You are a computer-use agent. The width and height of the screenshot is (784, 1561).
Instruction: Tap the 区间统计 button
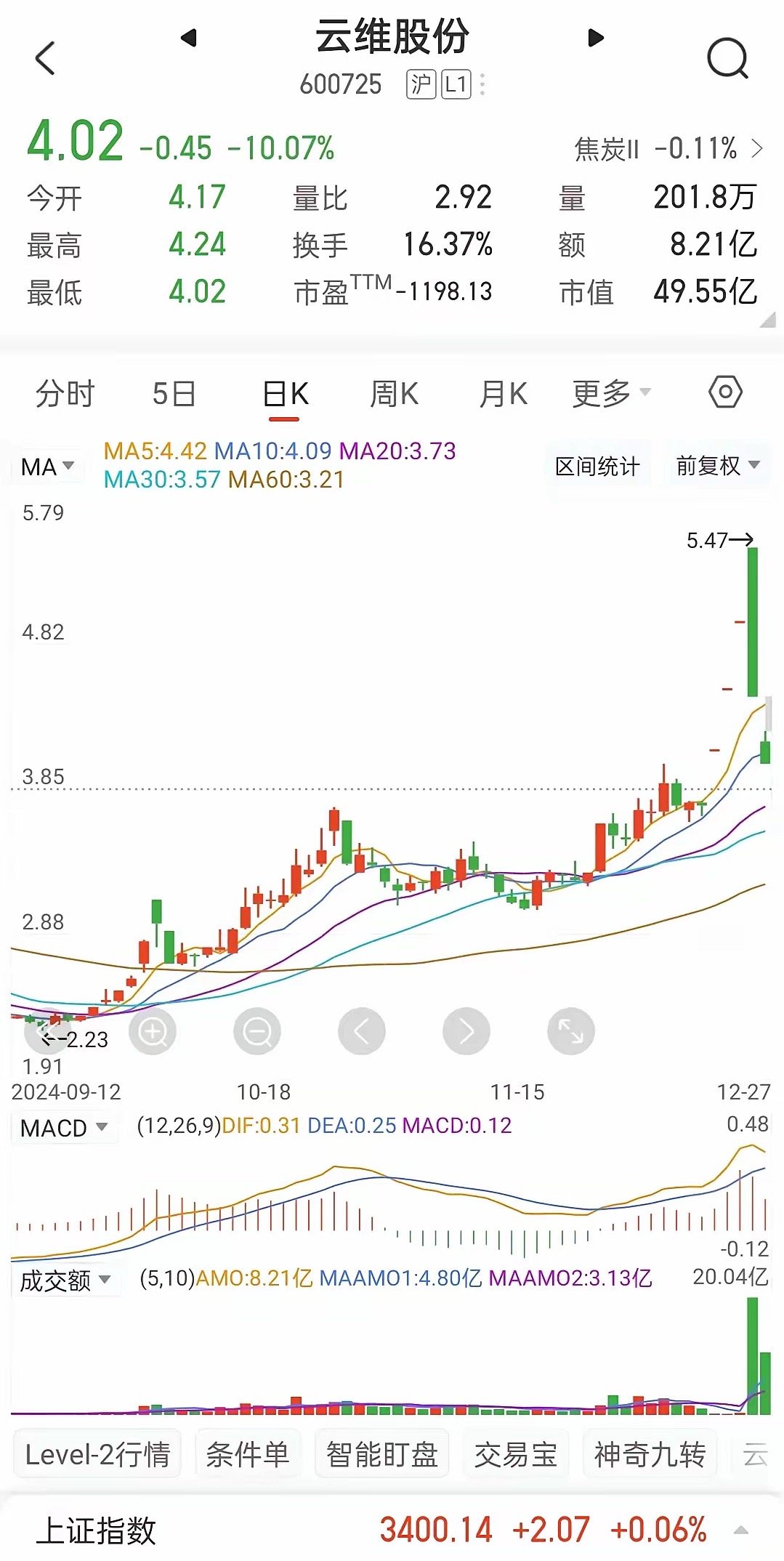coord(597,466)
